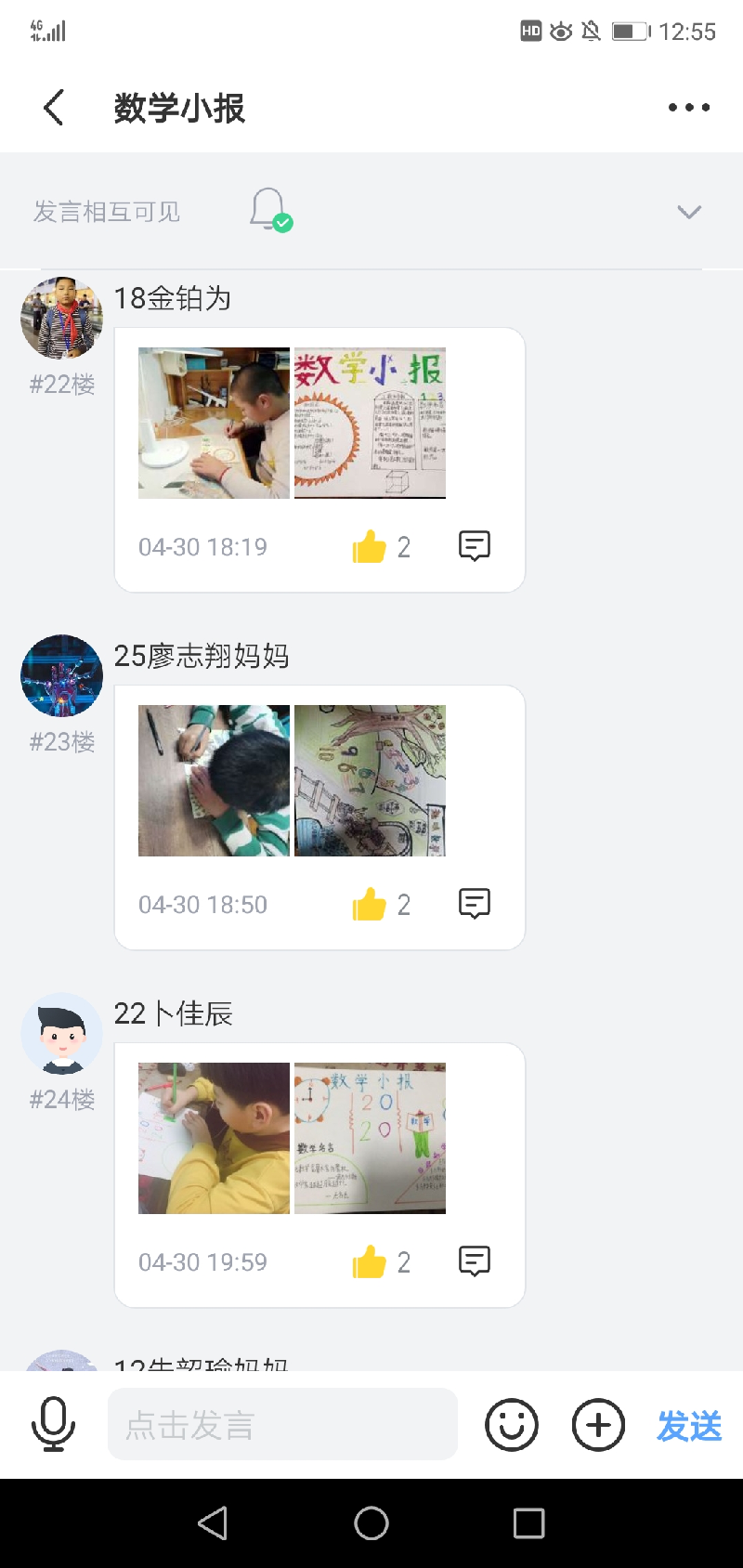Like the post by 18金铂为
This screenshot has height=1568, width=743.
370,547
